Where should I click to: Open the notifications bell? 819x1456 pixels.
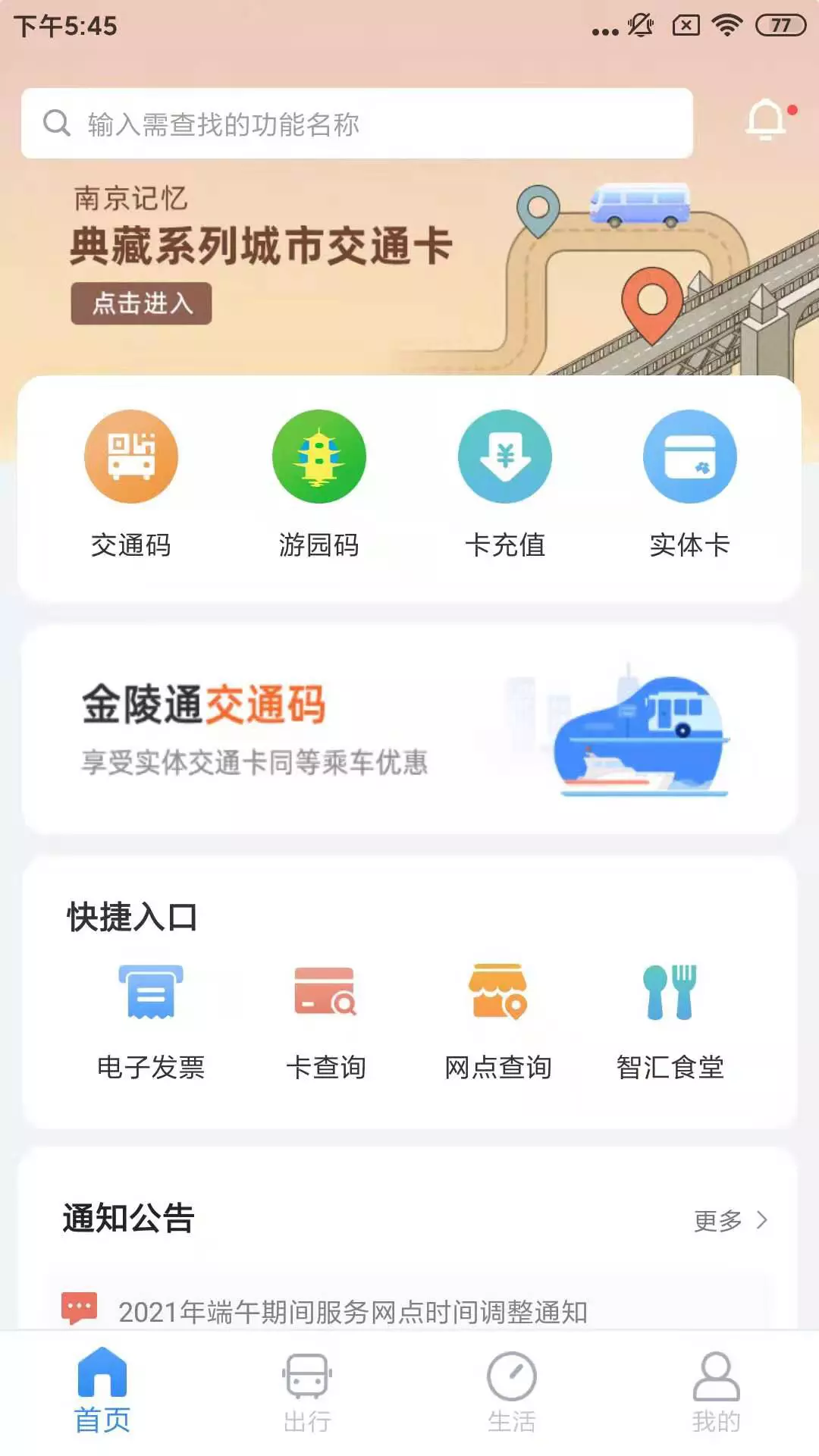pyautogui.click(x=767, y=120)
